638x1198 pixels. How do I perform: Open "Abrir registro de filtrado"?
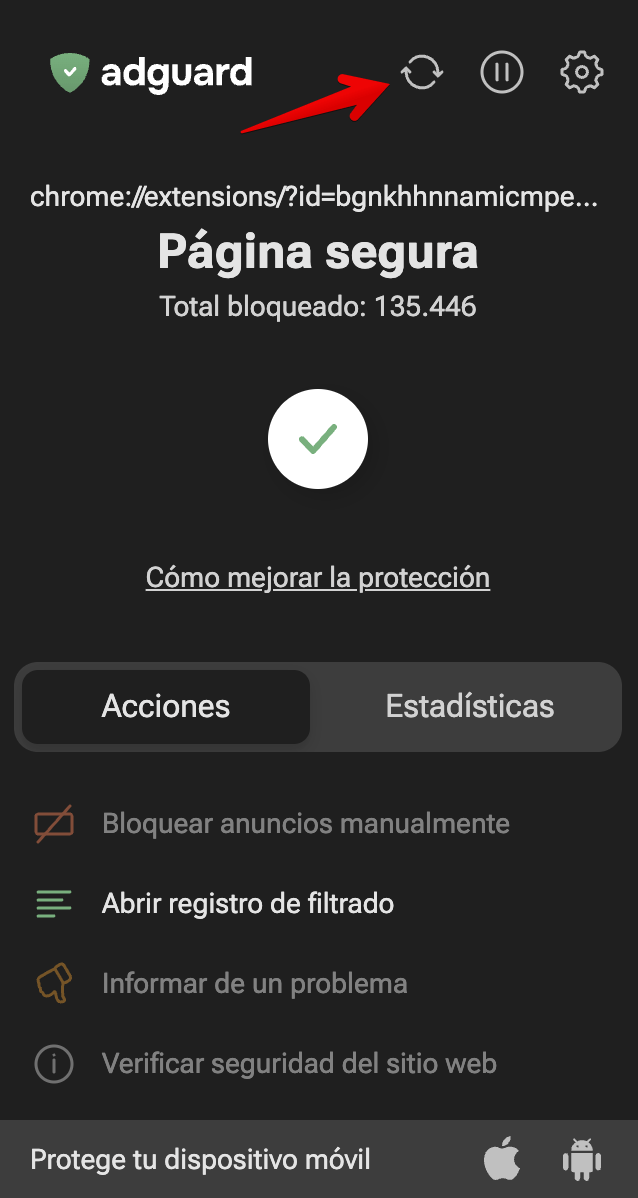pyautogui.click(x=248, y=904)
